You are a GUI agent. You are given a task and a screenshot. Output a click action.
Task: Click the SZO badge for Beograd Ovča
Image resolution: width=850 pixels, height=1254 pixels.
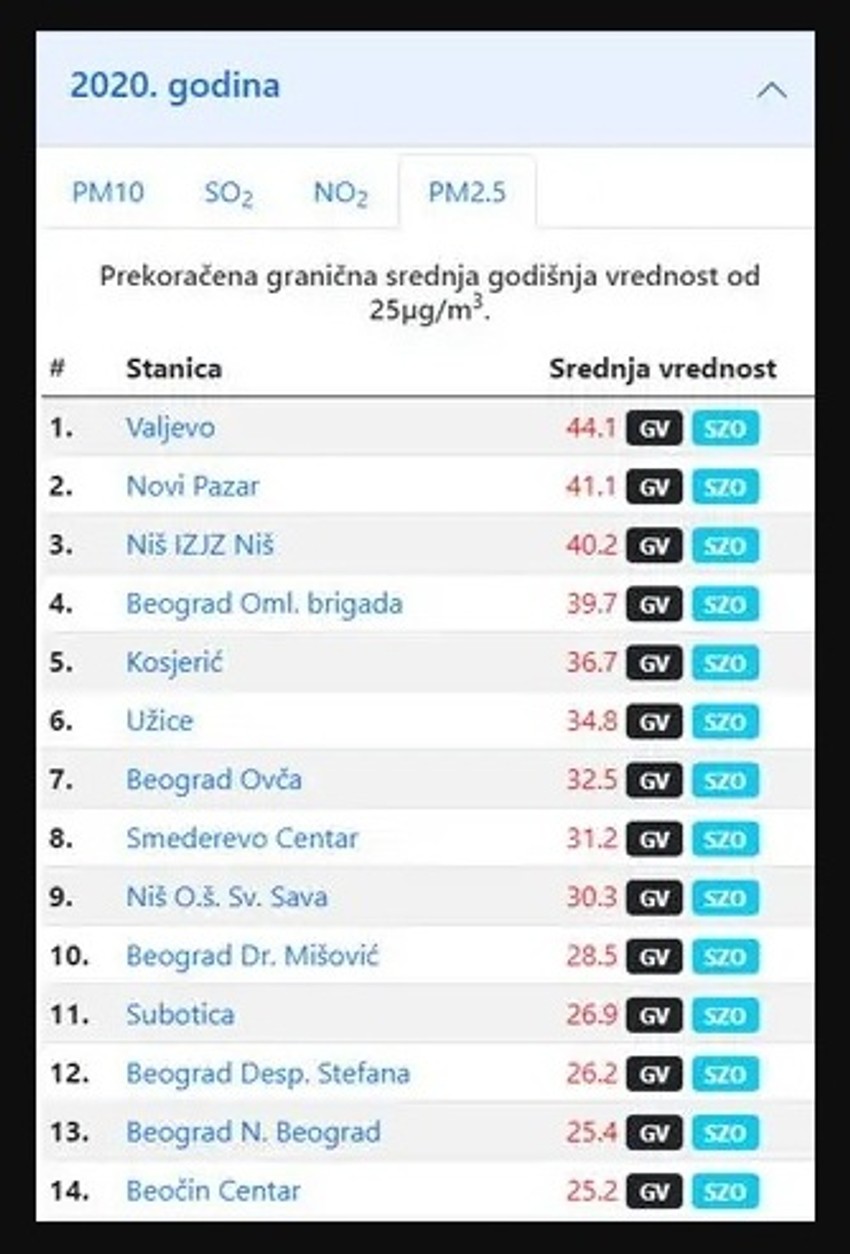coord(727,780)
